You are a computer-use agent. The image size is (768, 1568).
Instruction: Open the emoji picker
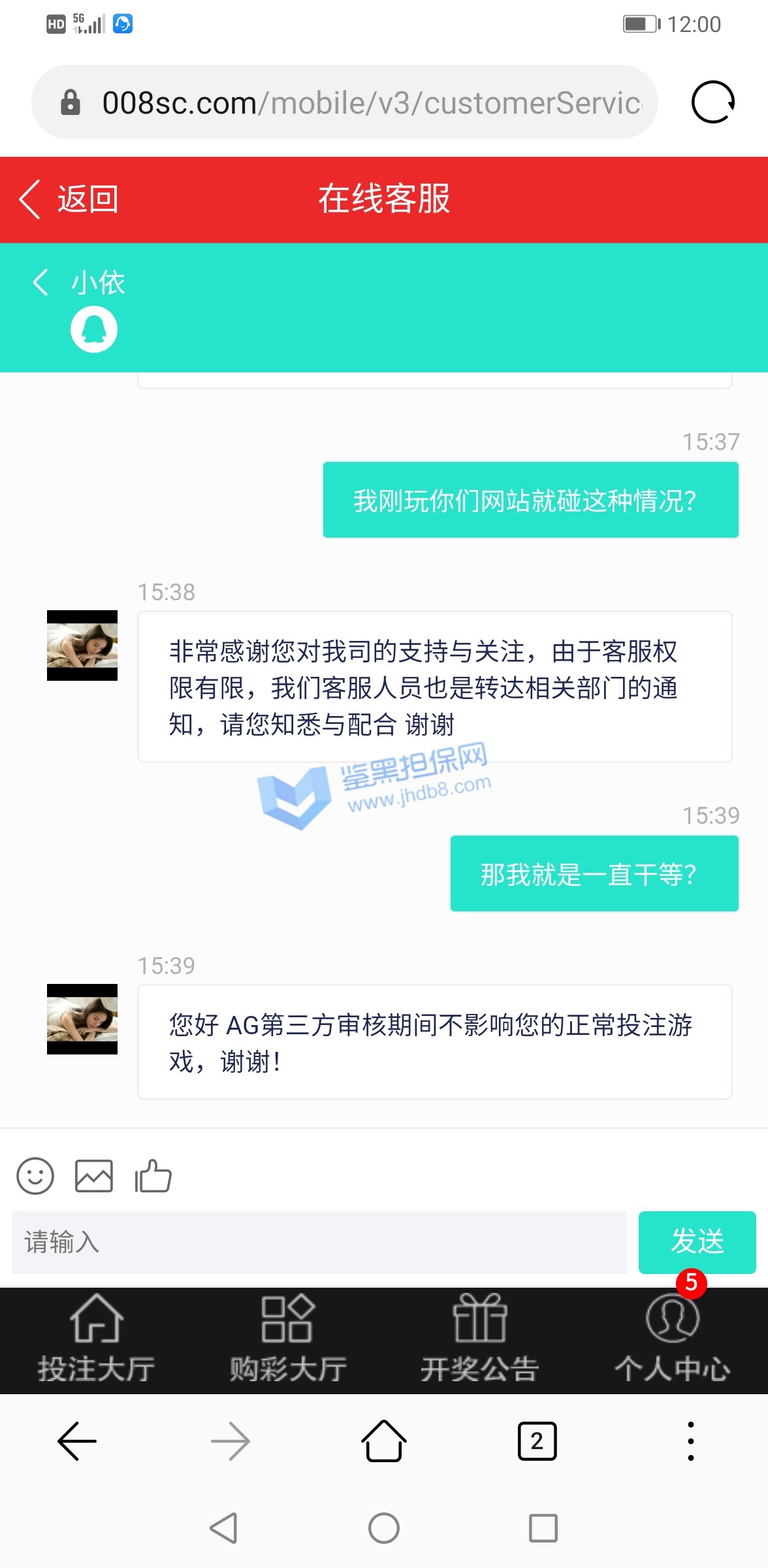[35, 1176]
